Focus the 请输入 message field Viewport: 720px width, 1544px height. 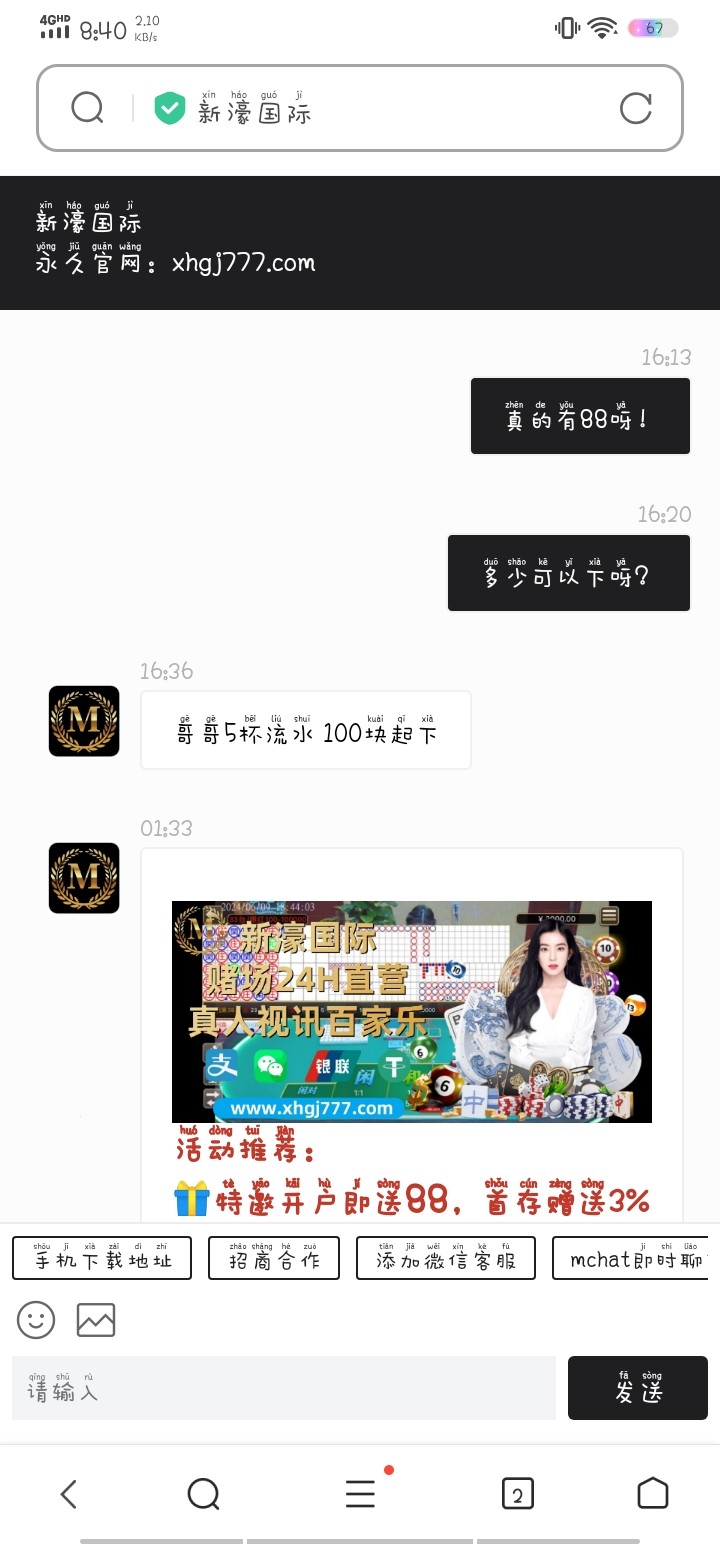point(283,1388)
